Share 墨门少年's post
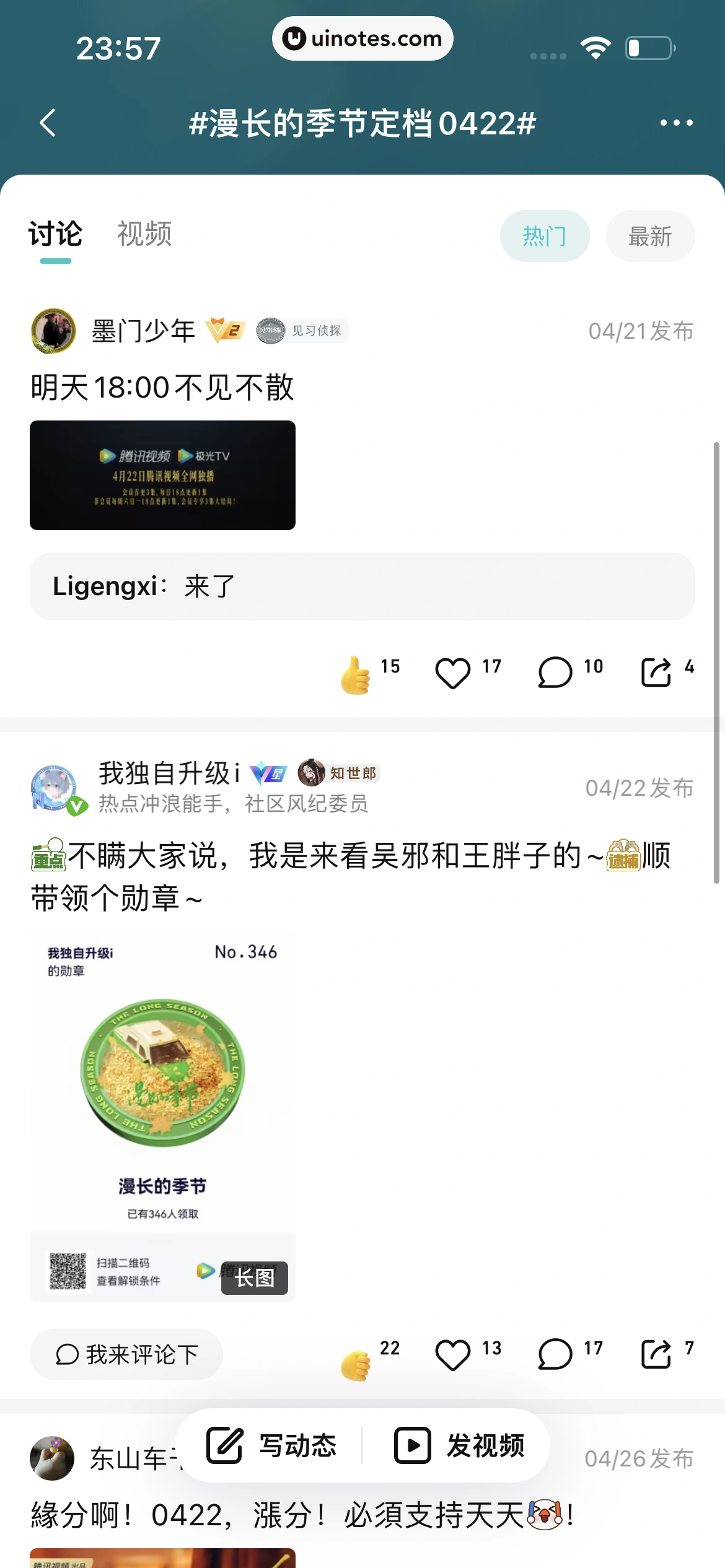The height and width of the screenshot is (1568, 725). (656, 673)
